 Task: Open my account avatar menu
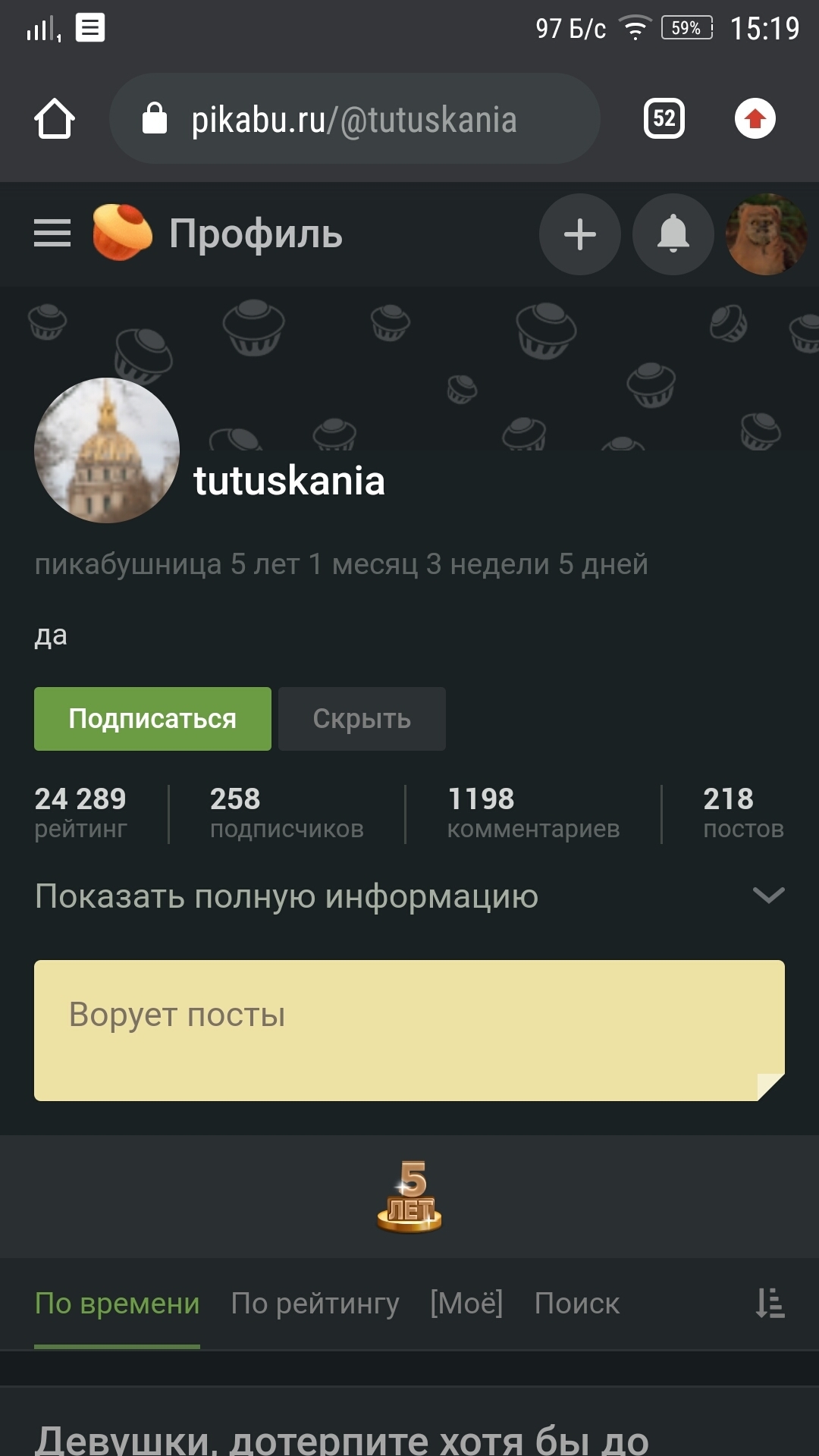pos(766,234)
